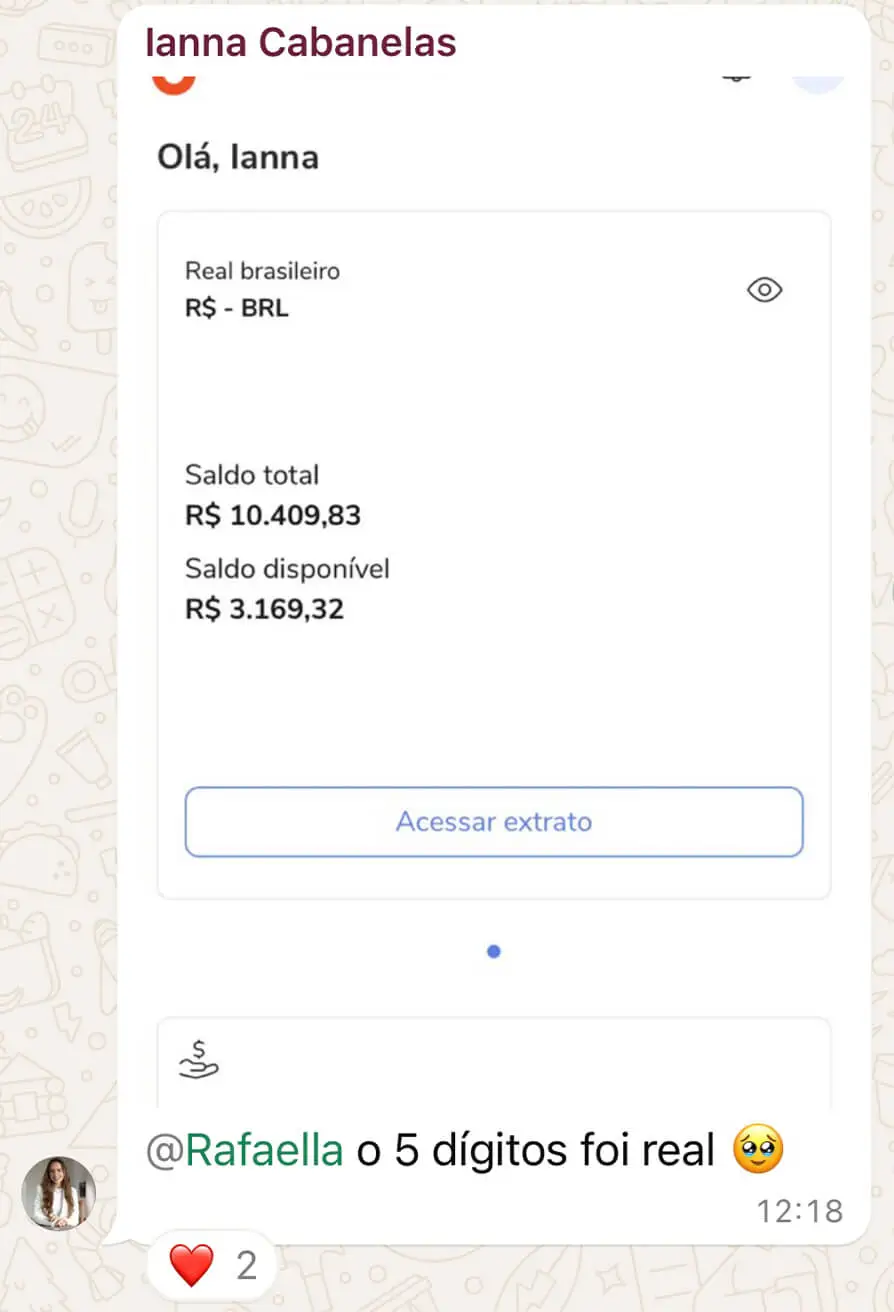This screenshot has height=1312, width=894.
Task: Open Ianna Cabanelas's profile photo
Action: (59, 1193)
